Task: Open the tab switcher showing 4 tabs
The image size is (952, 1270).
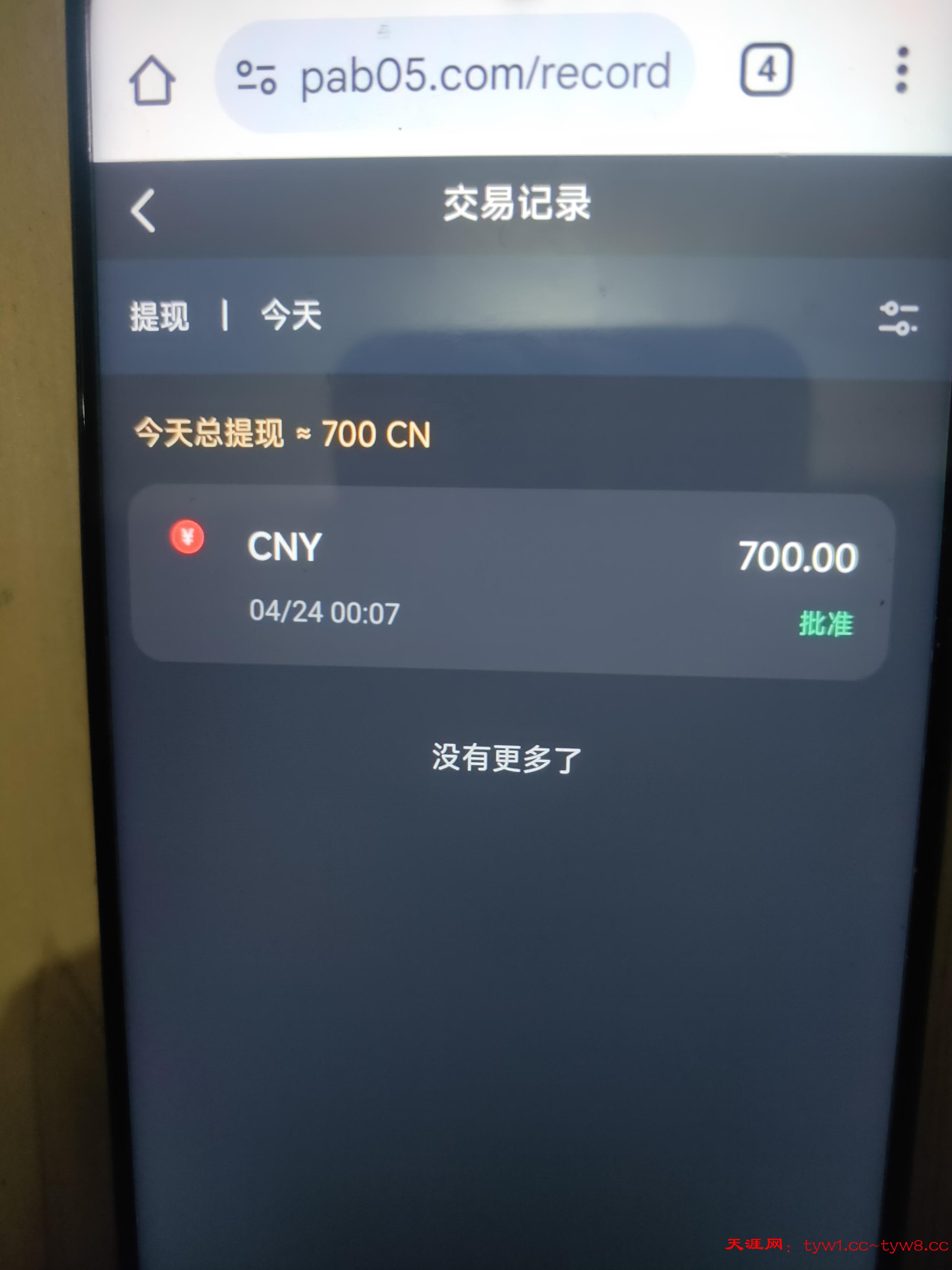Action: tap(765, 70)
